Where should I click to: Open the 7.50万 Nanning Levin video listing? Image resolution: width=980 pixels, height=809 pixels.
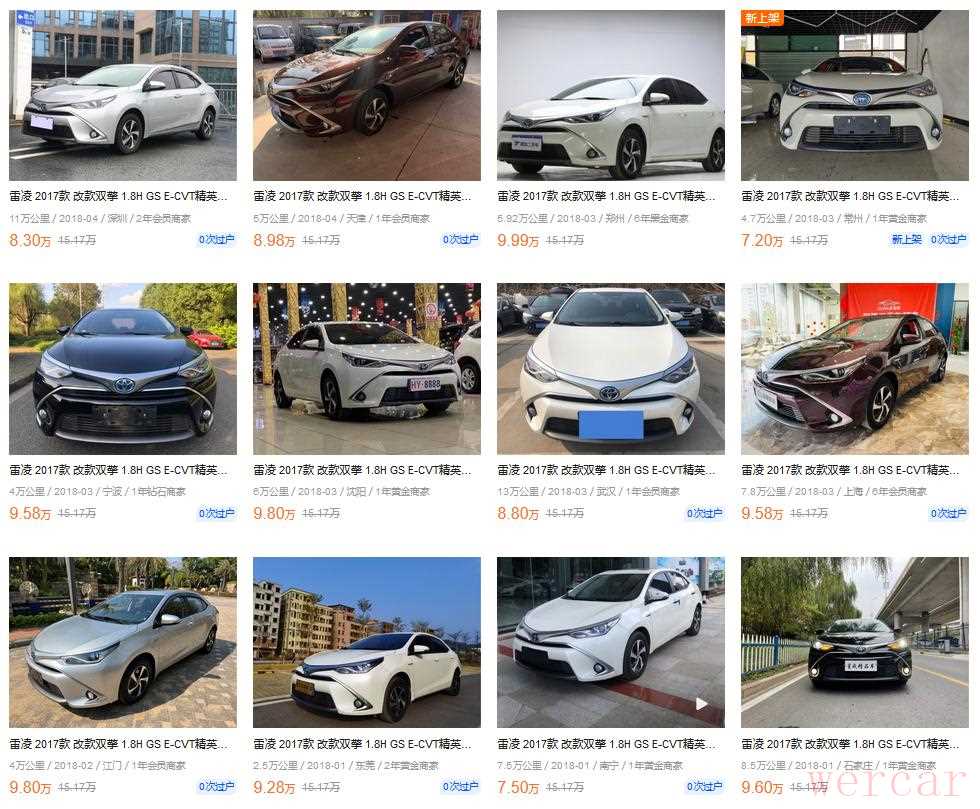(610, 642)
